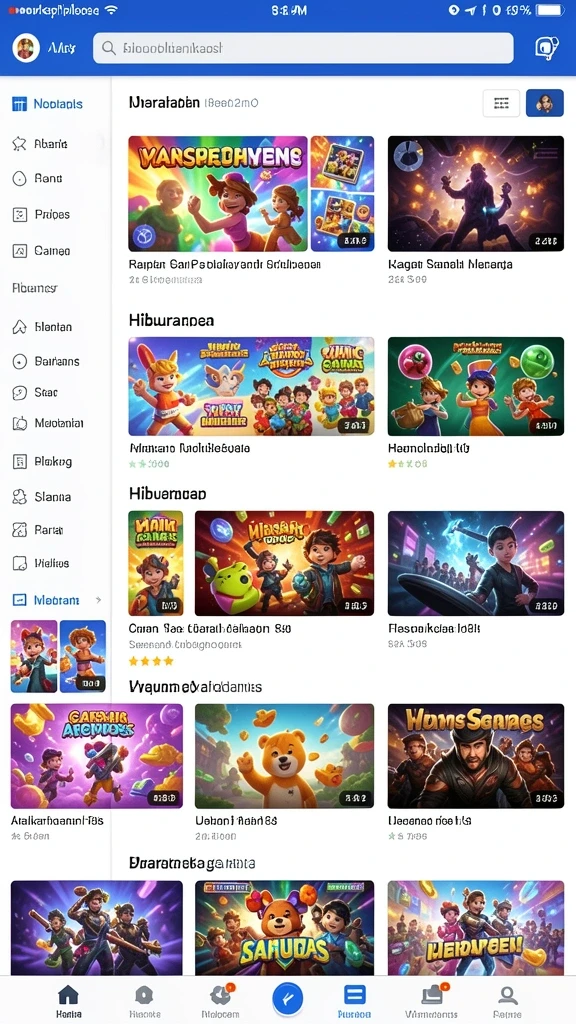576x1024 pixels.
Task: Open the Hums Senes game card
Action: (475, 756)
